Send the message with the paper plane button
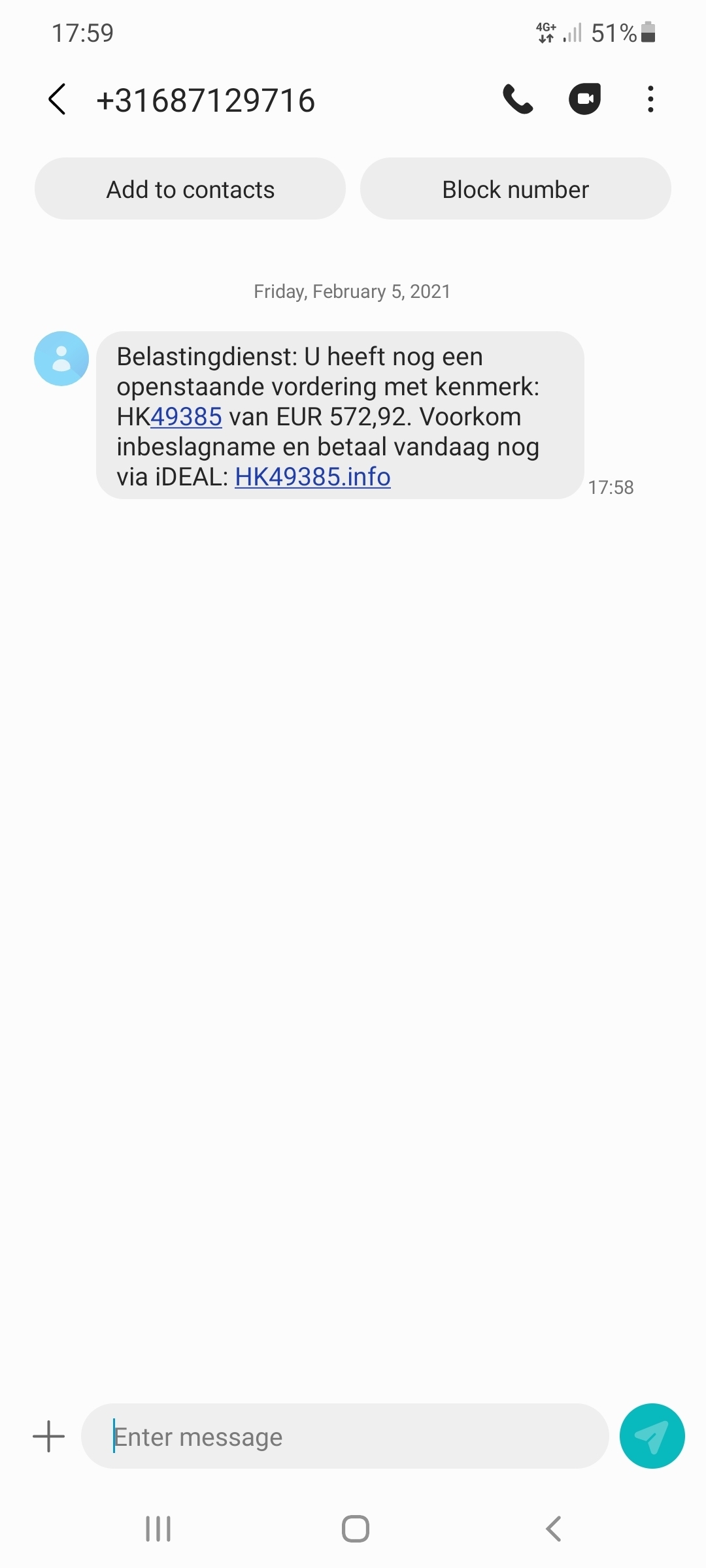This screenshot has width=706, height=1568. click(x=652, y=1436)
